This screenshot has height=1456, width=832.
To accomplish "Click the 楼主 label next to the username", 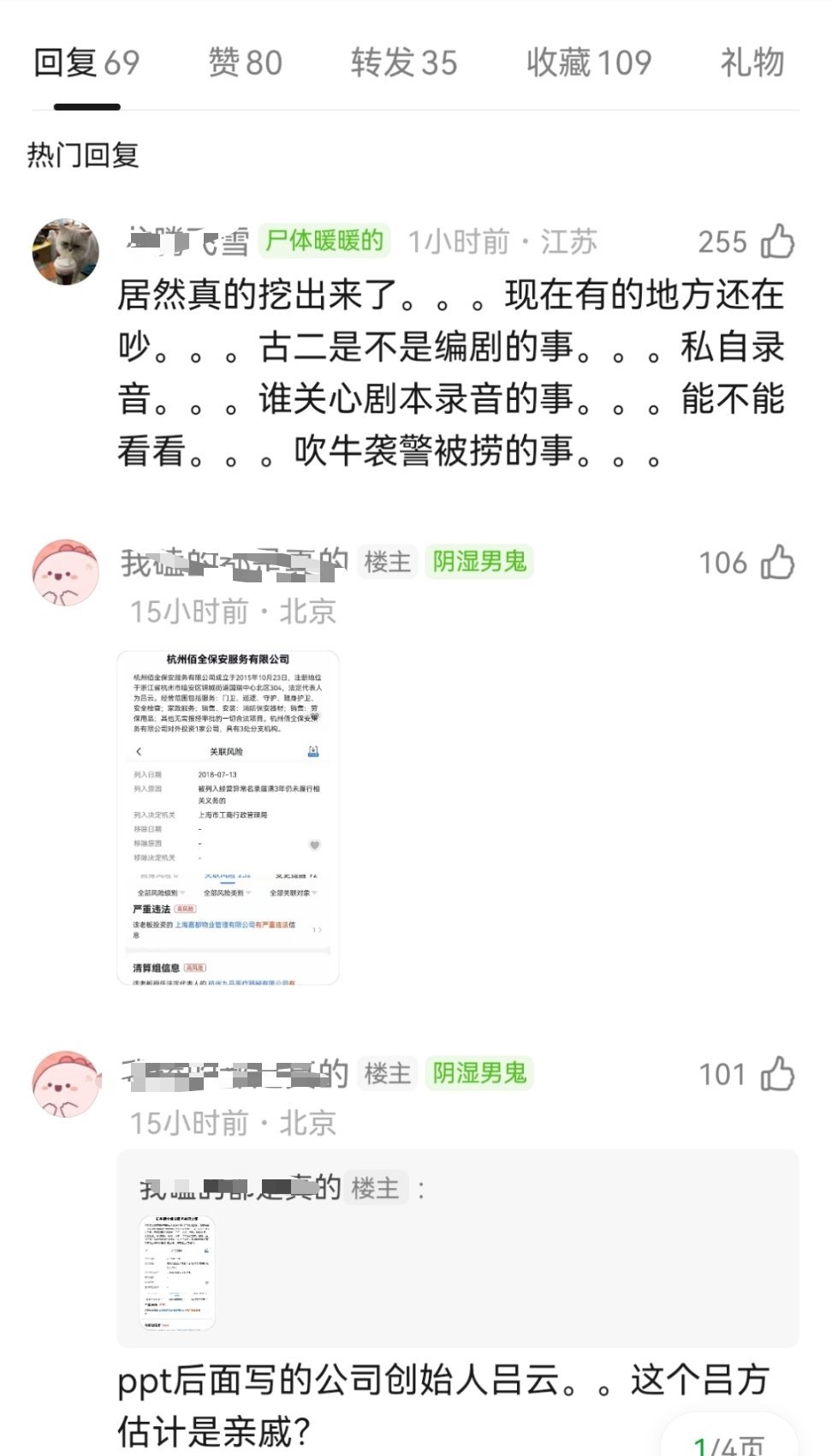I will click(x=386, y=563).
